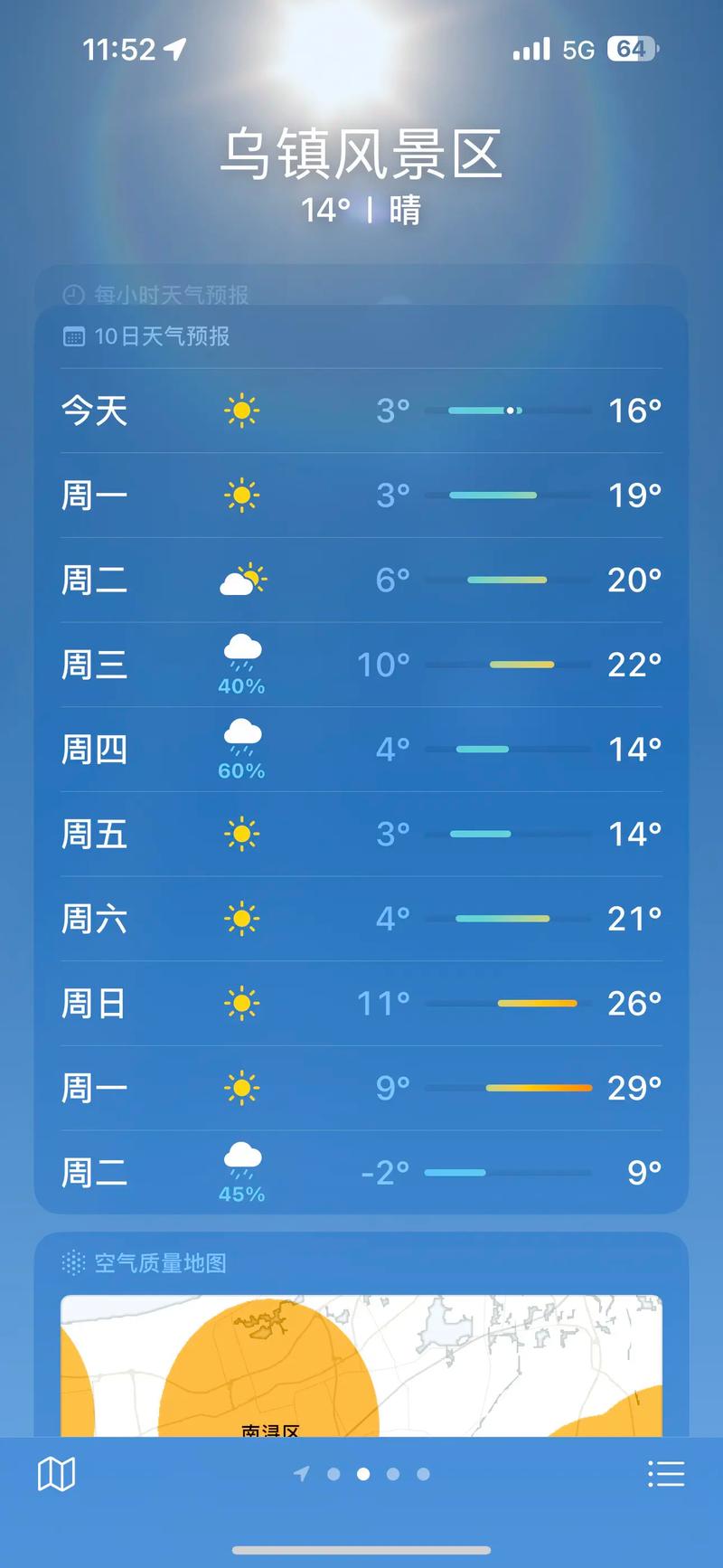Open the map view using bottom-left map icon

coord(56,1472)
